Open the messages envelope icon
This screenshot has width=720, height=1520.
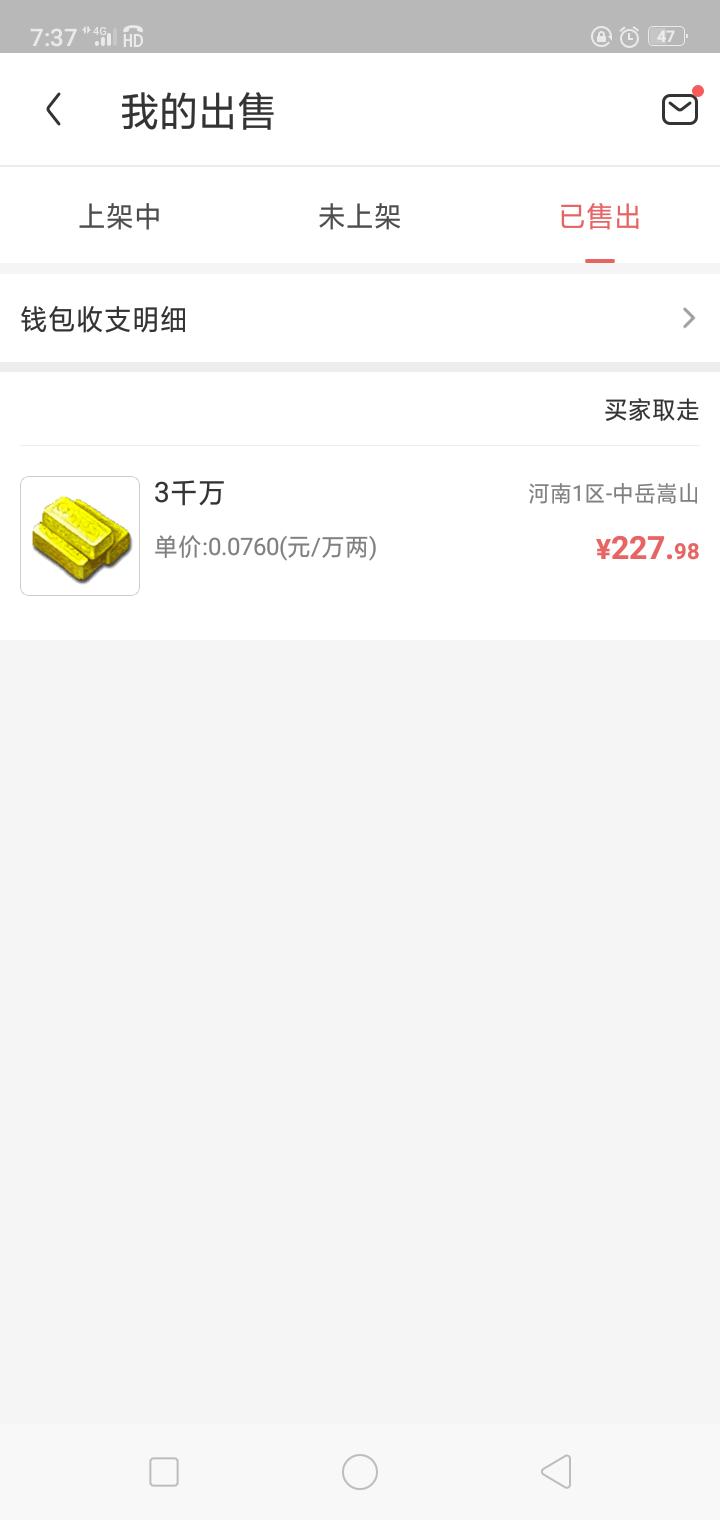tap(679, 109)
